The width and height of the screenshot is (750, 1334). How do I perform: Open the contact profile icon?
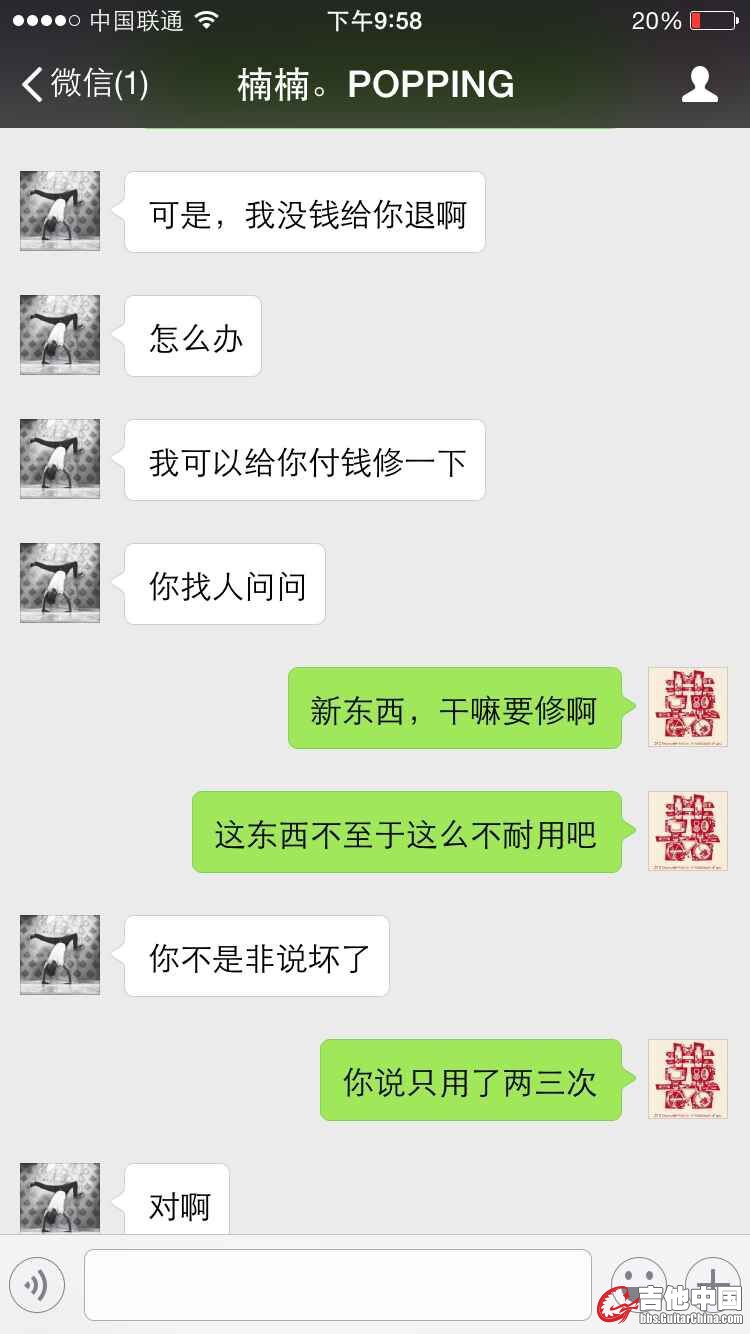tap(699, 84)
